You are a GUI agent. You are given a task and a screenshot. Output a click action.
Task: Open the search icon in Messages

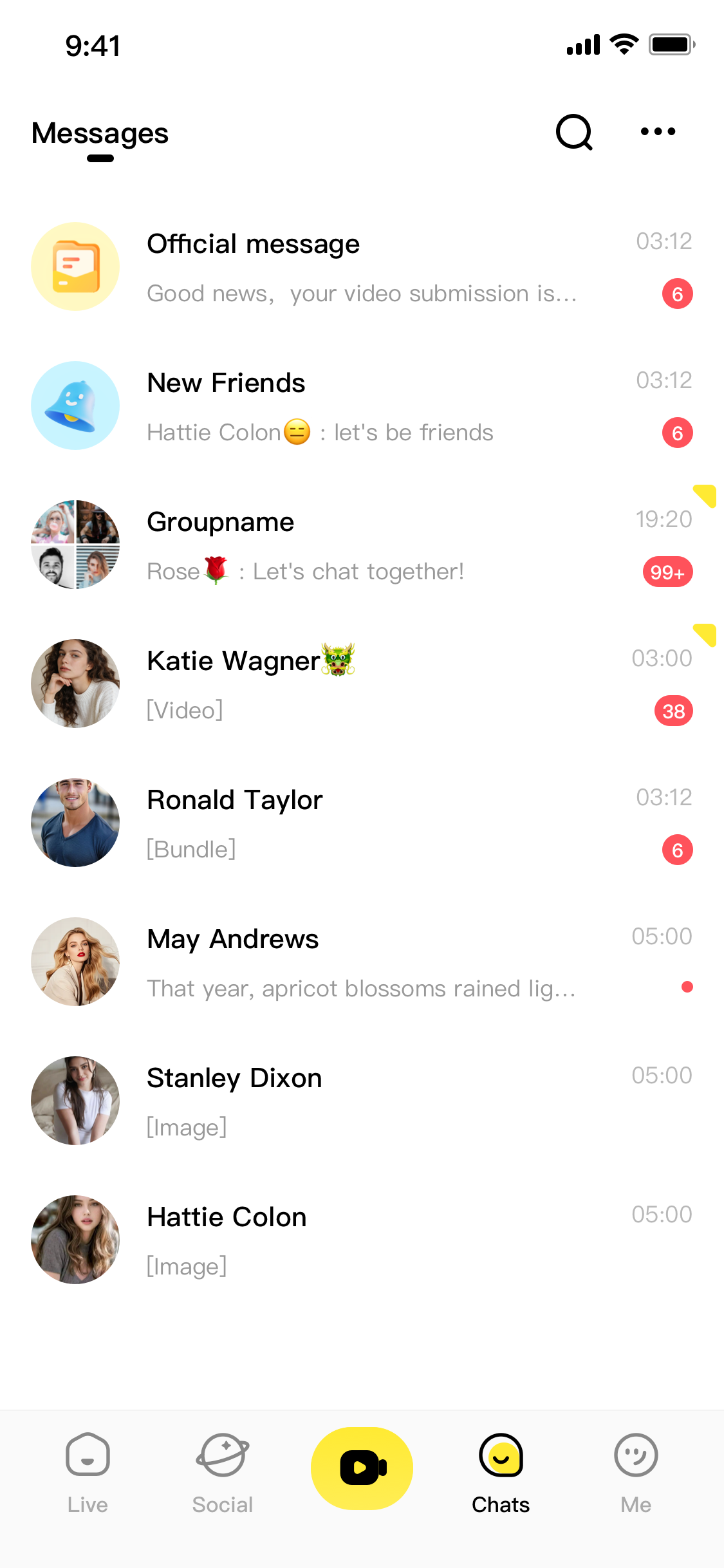pyautogui.click(x=573, y=132)
